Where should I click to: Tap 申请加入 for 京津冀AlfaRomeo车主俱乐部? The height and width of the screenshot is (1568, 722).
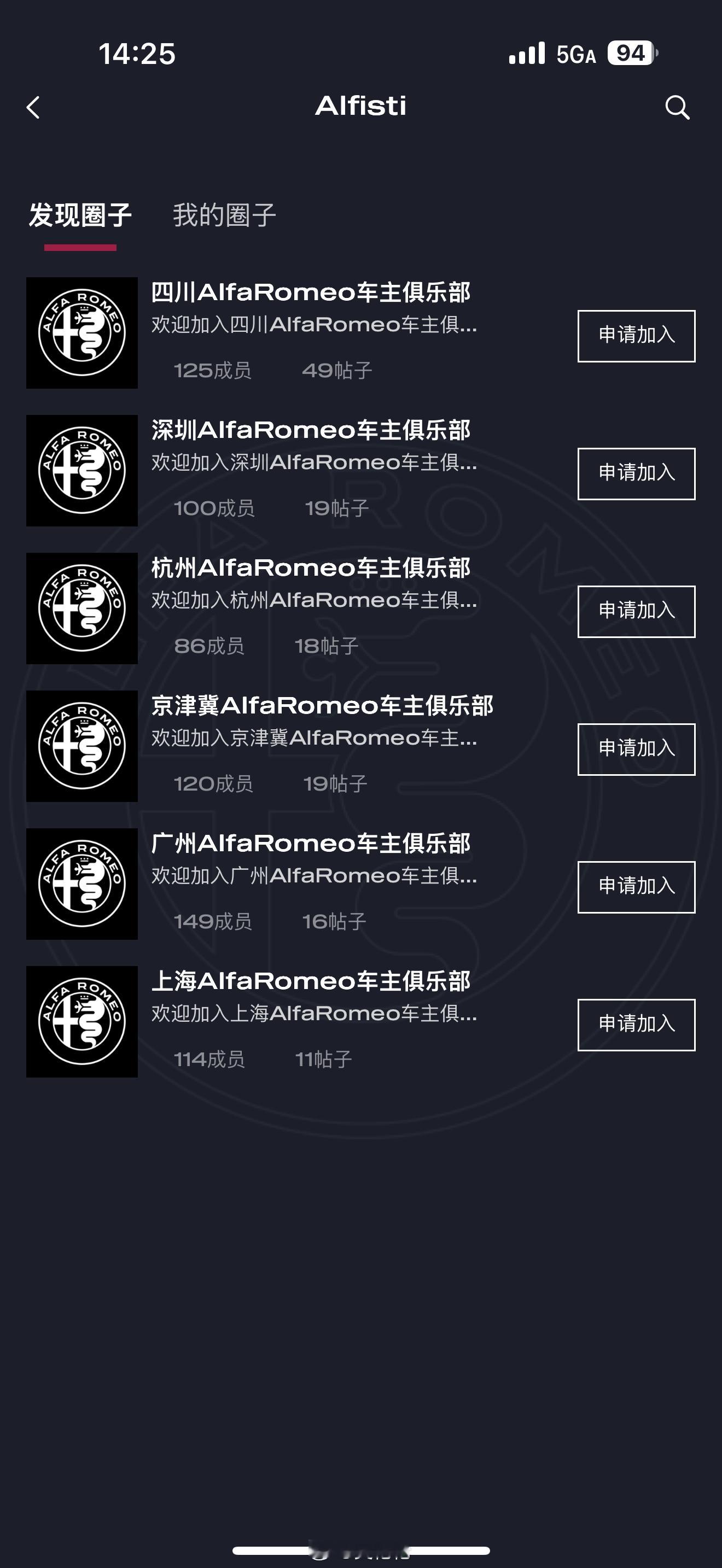click(636, 750)
